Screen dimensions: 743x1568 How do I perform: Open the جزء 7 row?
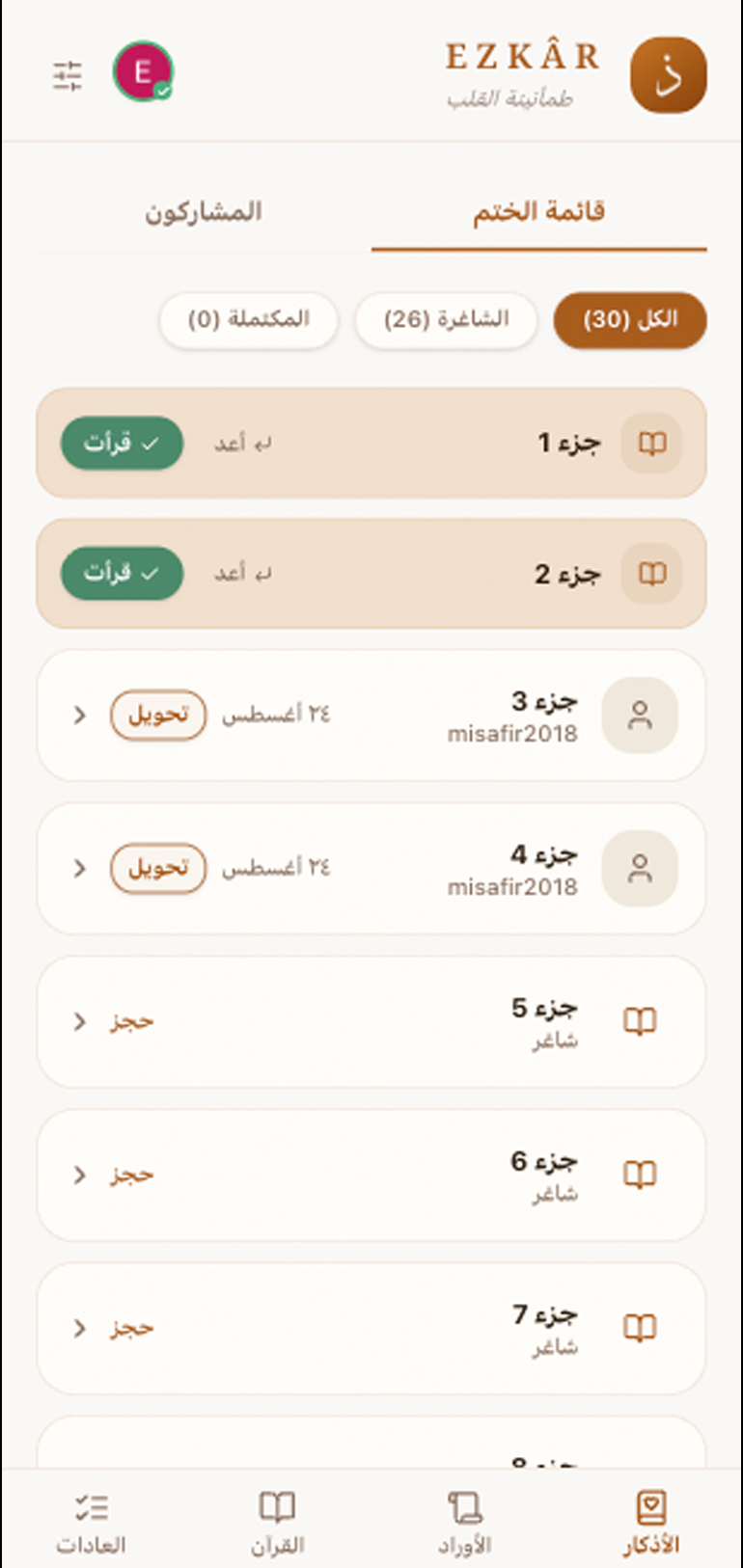(371, 1329)
